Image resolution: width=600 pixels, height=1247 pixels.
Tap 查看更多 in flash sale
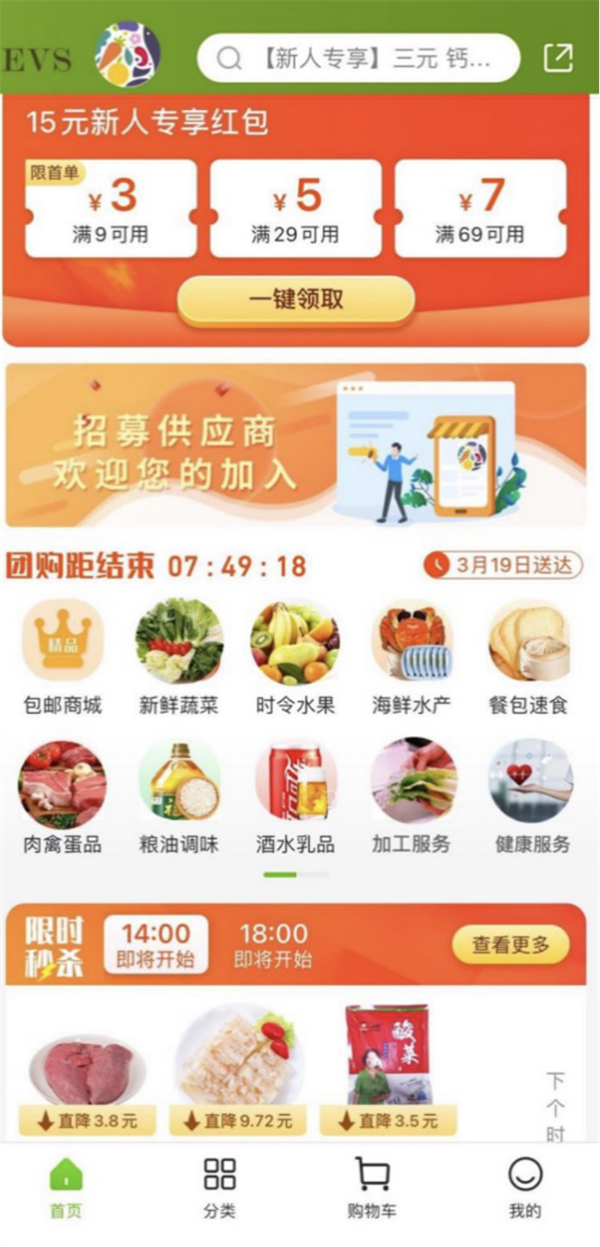510,944
